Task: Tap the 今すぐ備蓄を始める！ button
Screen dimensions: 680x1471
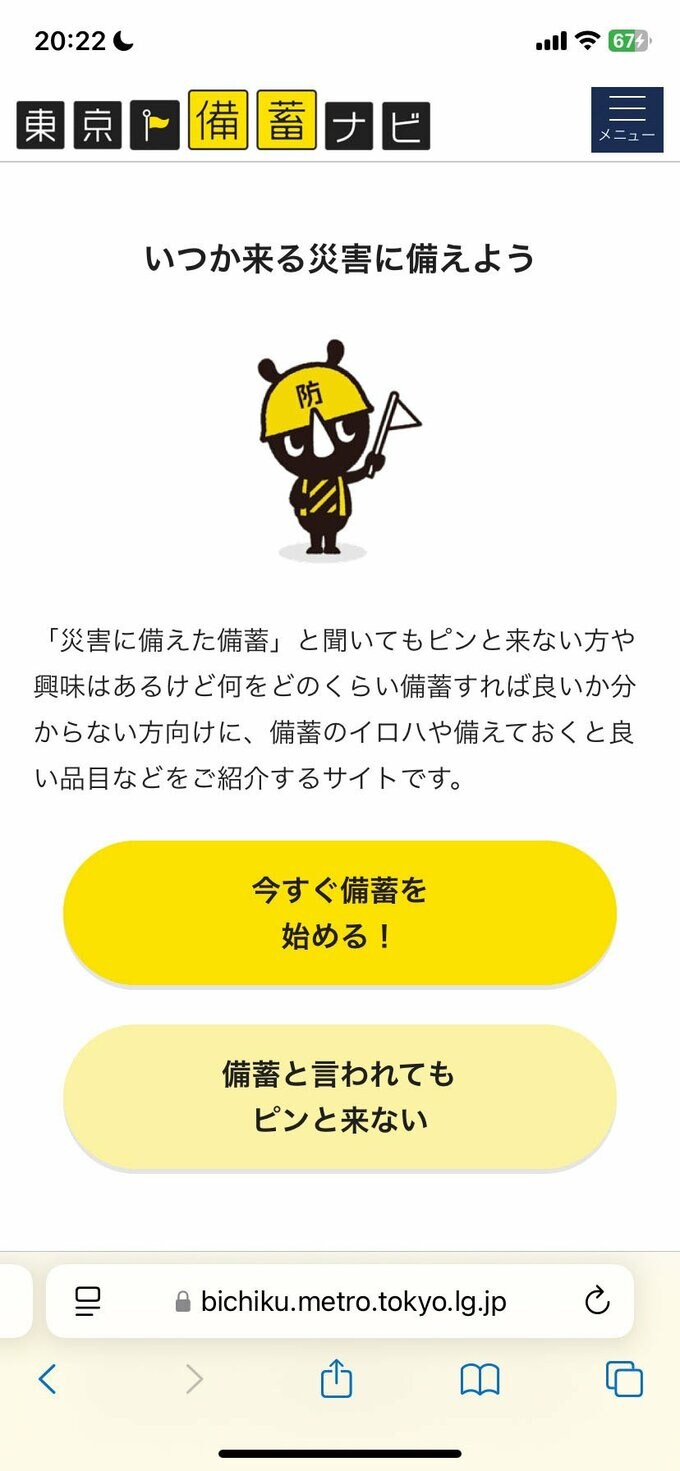Action: pos(340,913)
